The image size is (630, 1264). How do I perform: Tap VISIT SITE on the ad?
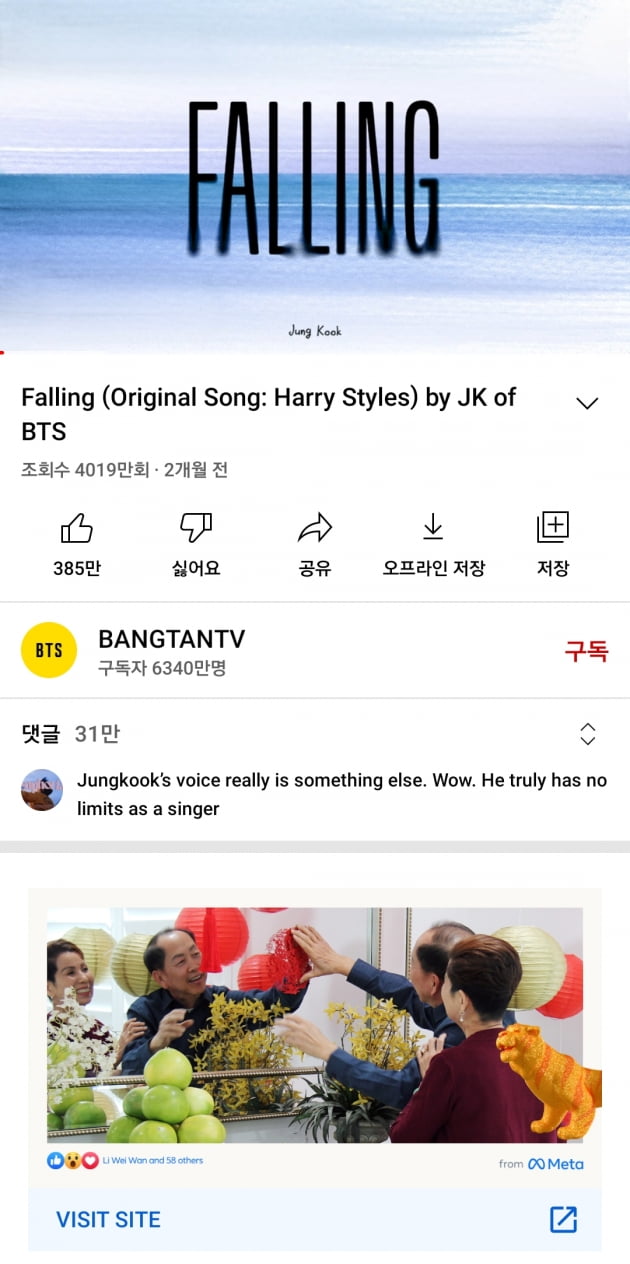pos(108,1219)
